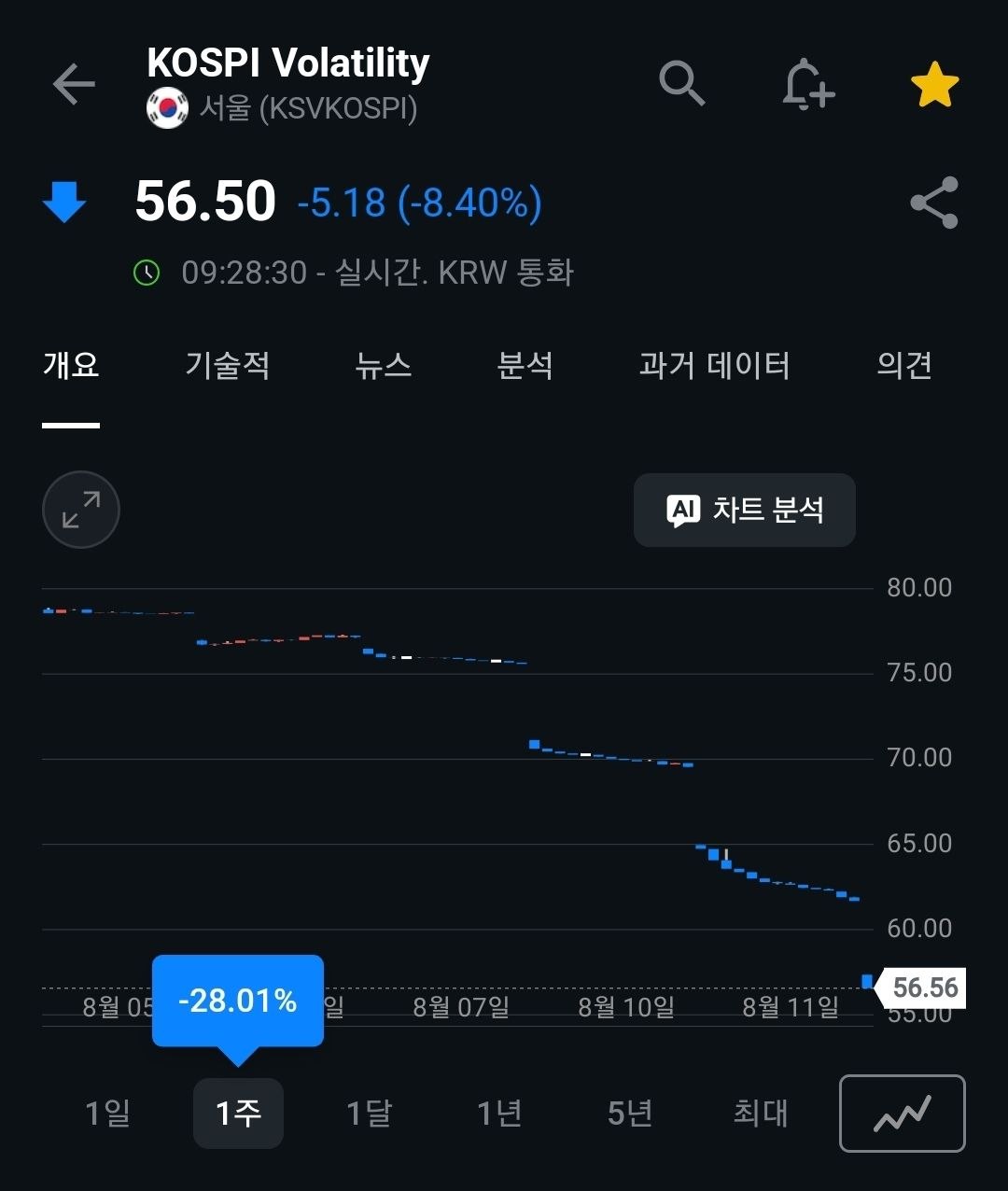1008x1191 pixels.
Task: Change chart type with the line icon
Action: pos(903,1114)
